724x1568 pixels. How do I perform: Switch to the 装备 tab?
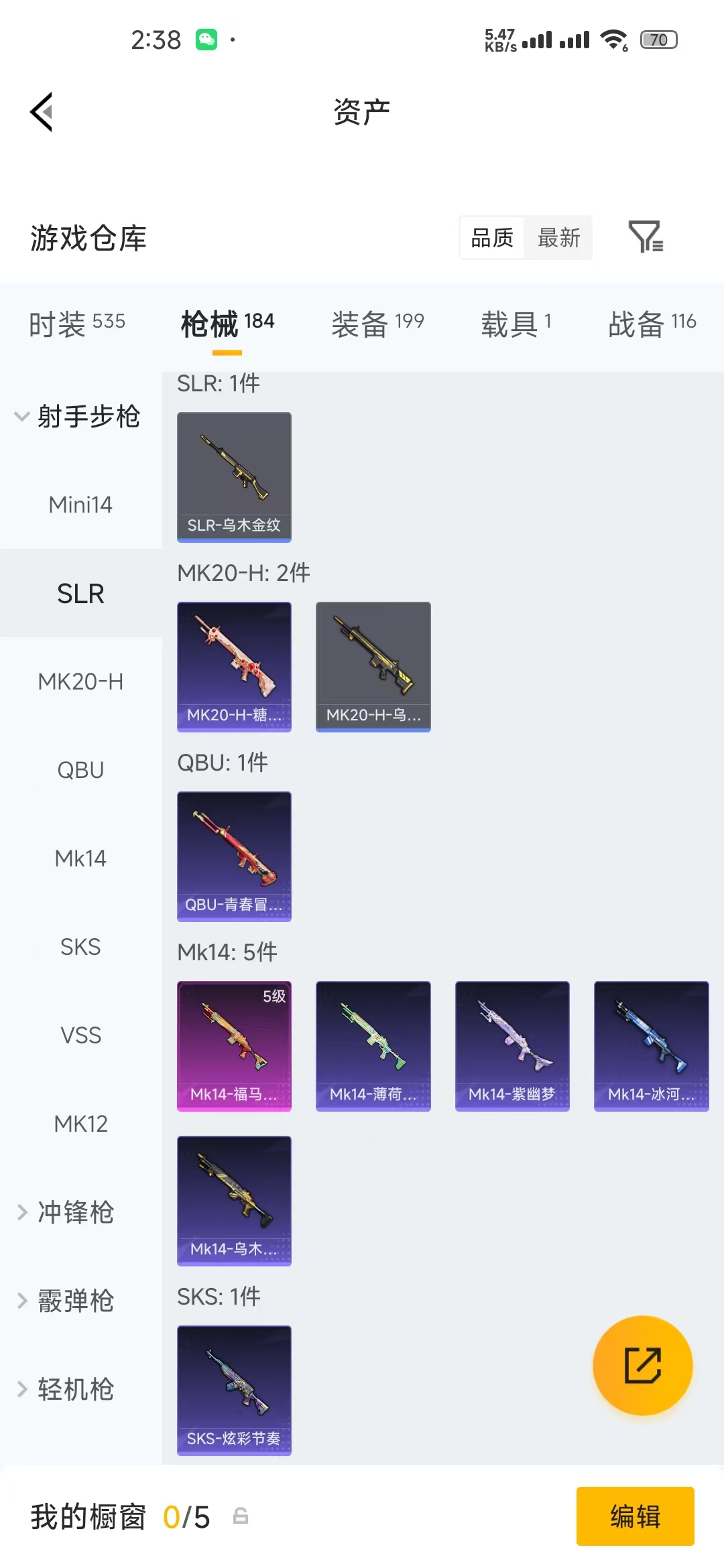coord(377,324)
